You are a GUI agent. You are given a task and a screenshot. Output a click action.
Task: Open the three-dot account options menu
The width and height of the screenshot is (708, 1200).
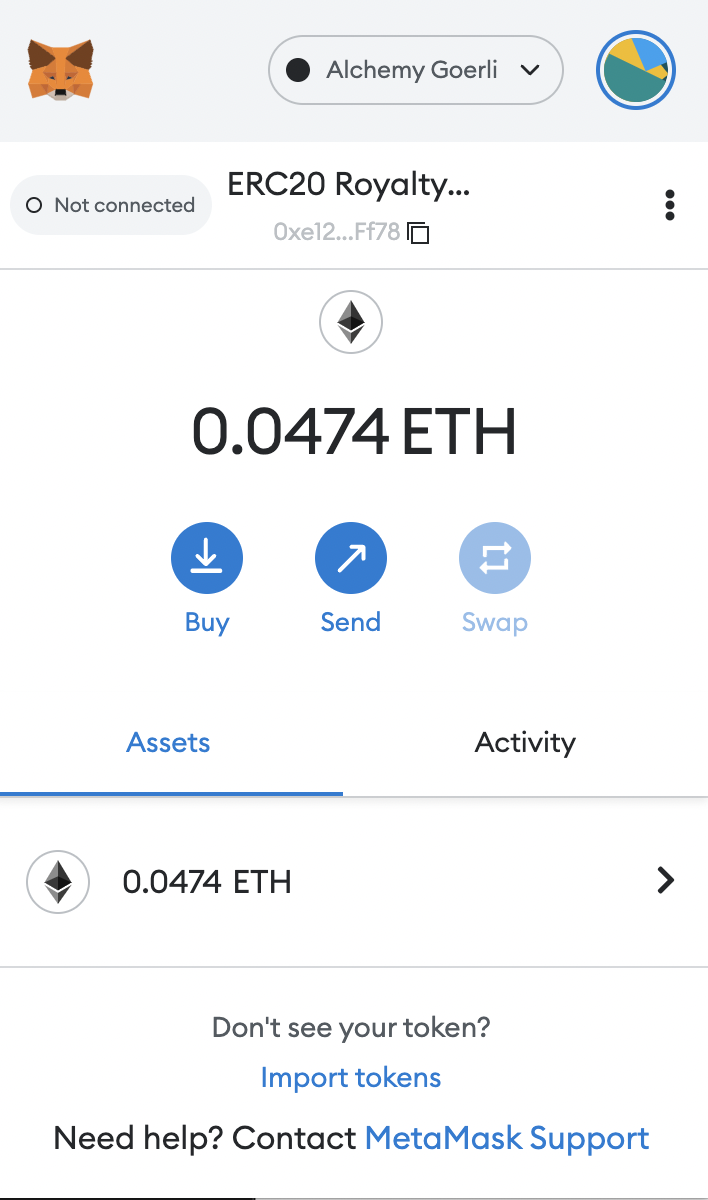point(669,205)
